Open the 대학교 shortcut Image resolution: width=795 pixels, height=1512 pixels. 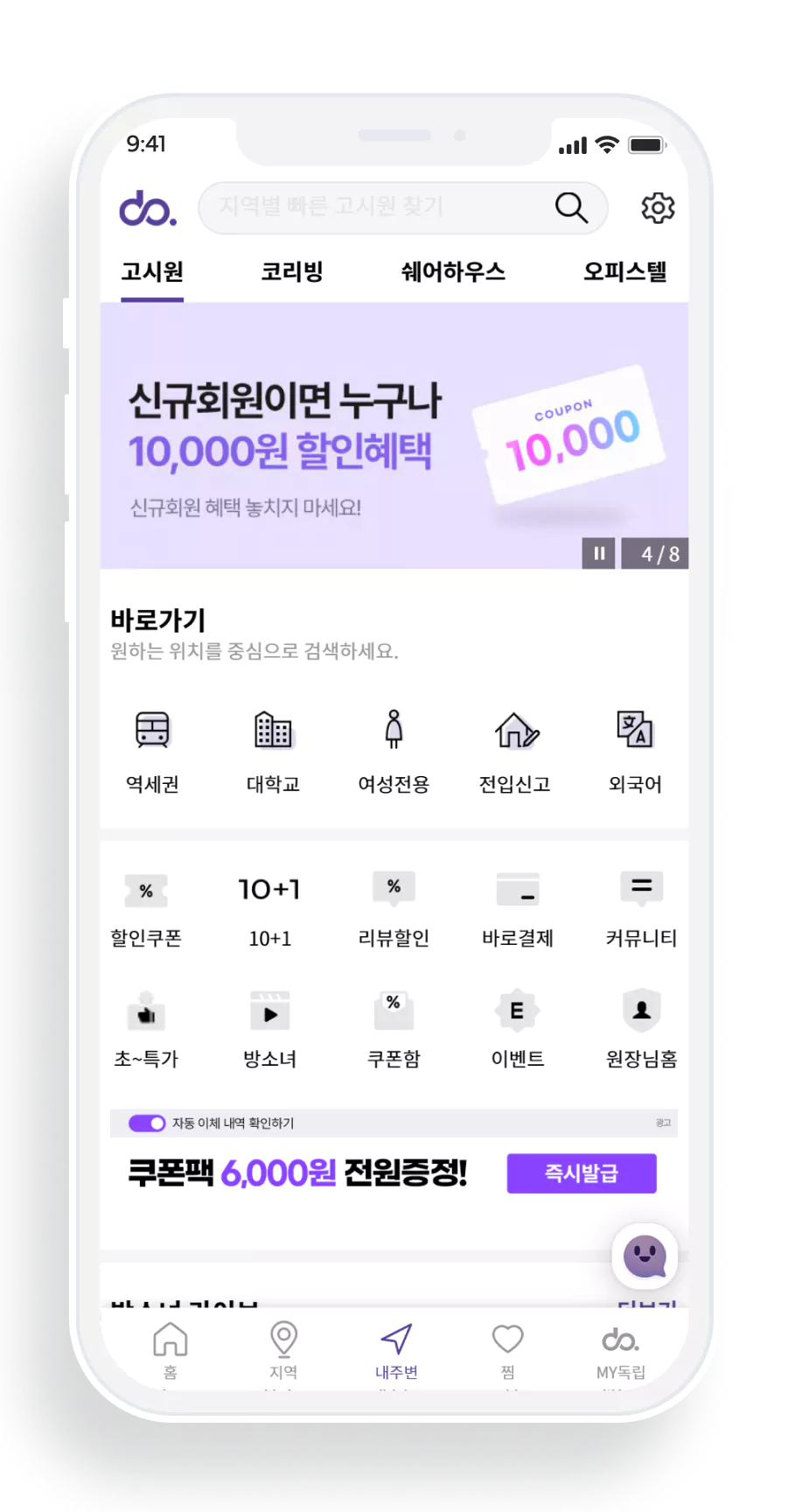pos(273,748)
